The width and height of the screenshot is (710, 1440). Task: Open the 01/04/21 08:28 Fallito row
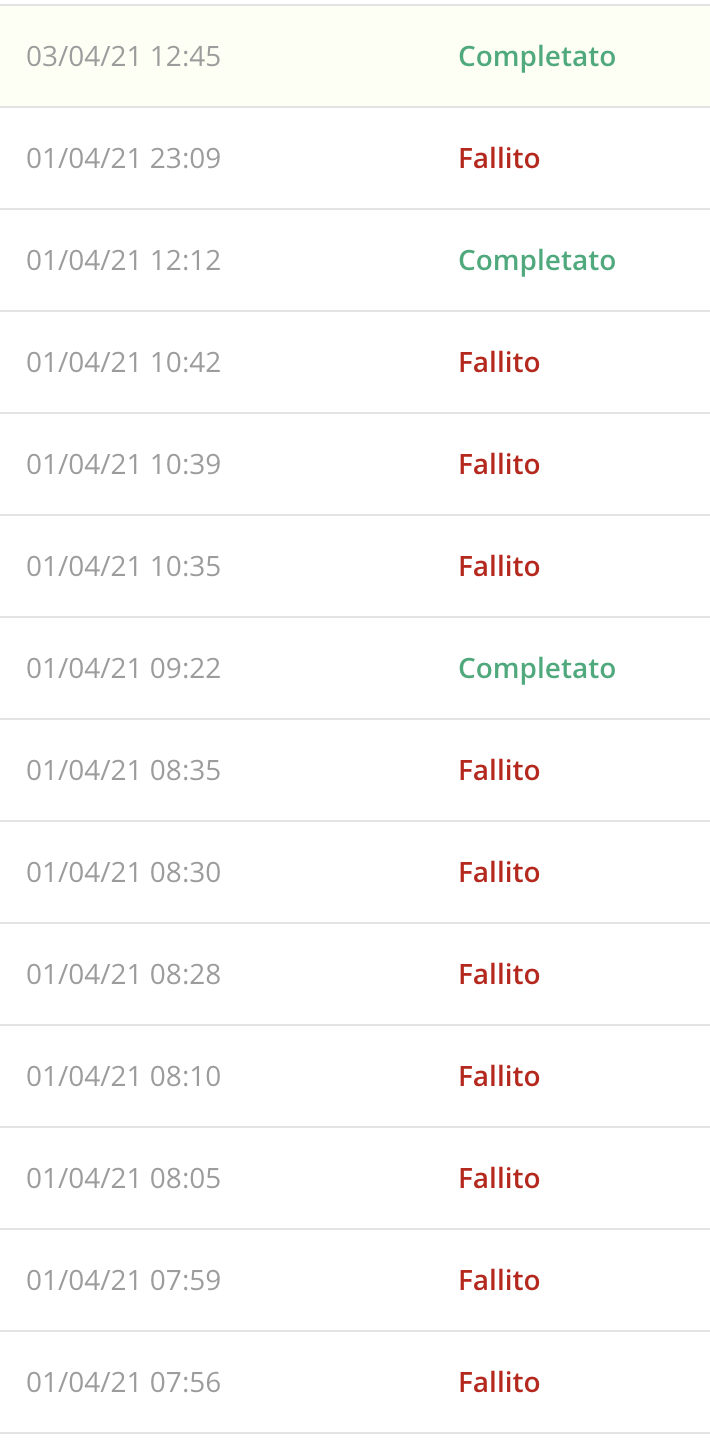(355, 974)
